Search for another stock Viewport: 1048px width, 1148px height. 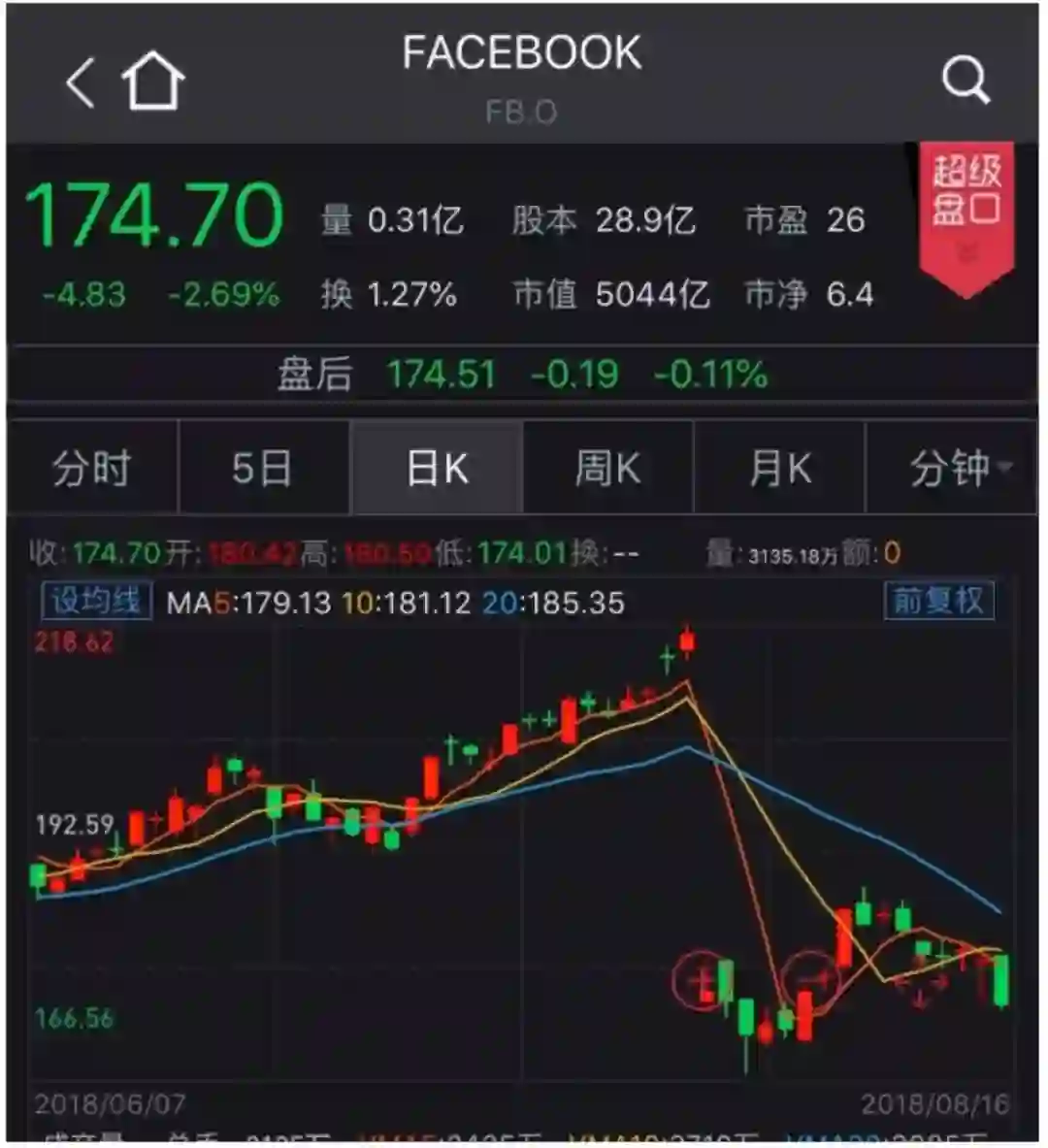pyautogui.click(x=966, y=80)
